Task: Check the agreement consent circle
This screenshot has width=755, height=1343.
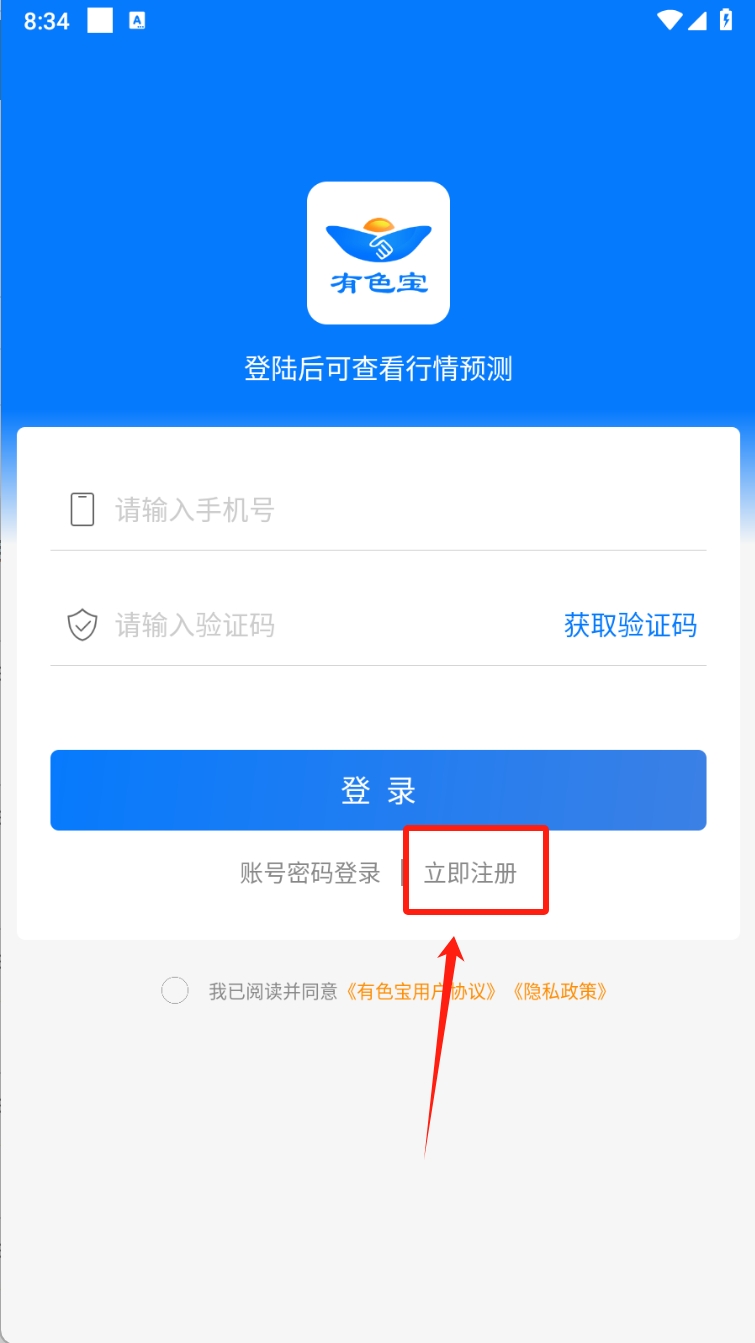Action: [x=175, y=991]
